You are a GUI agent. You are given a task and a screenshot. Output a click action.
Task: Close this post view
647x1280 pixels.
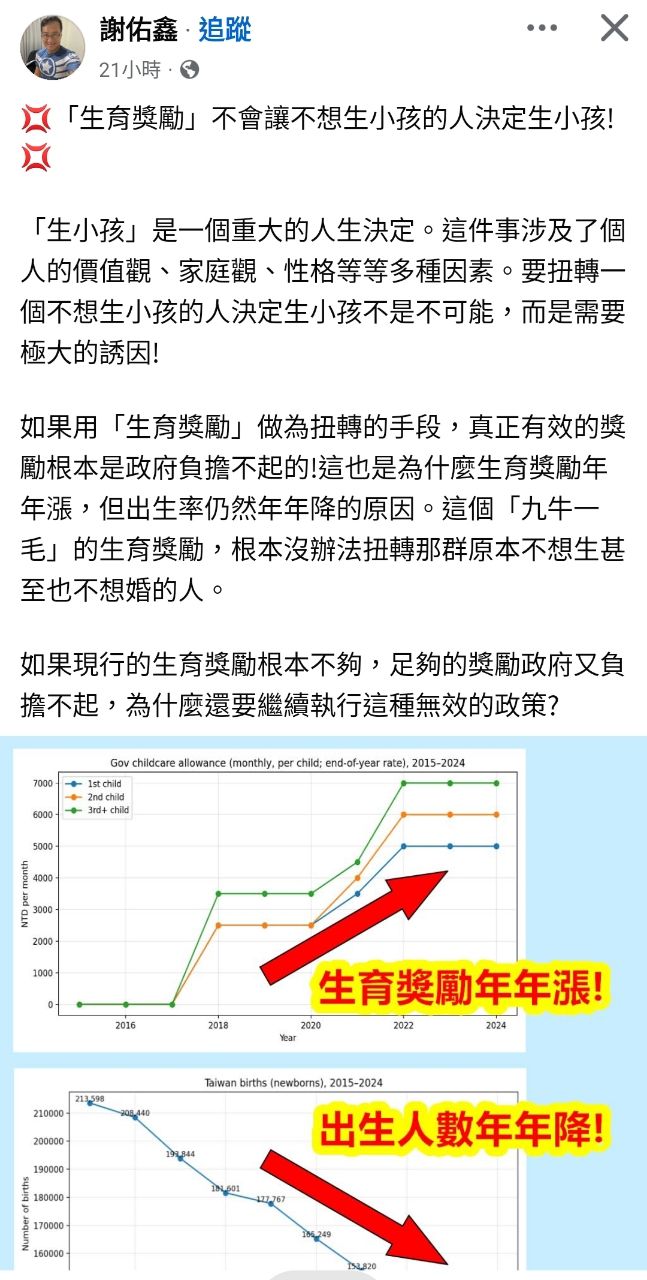(613, 29)
